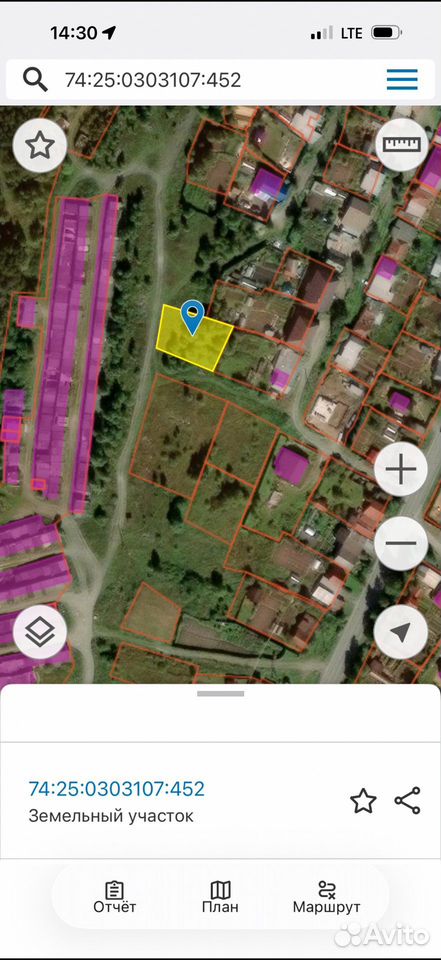Open the ruler measurement tool
Viewport: 441px width, 960px height.
402,144
